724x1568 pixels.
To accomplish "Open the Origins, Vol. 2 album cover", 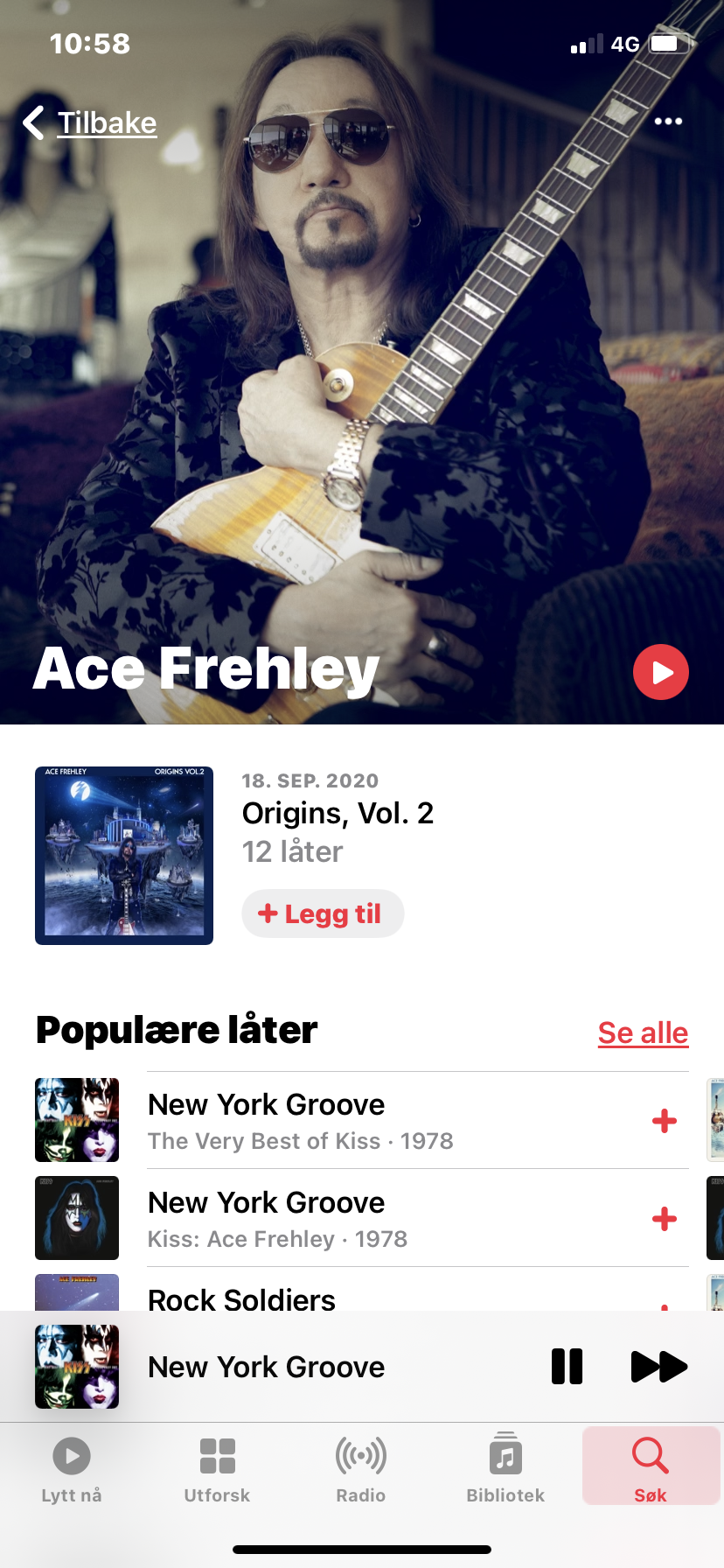I will click(x=124, y=856).
